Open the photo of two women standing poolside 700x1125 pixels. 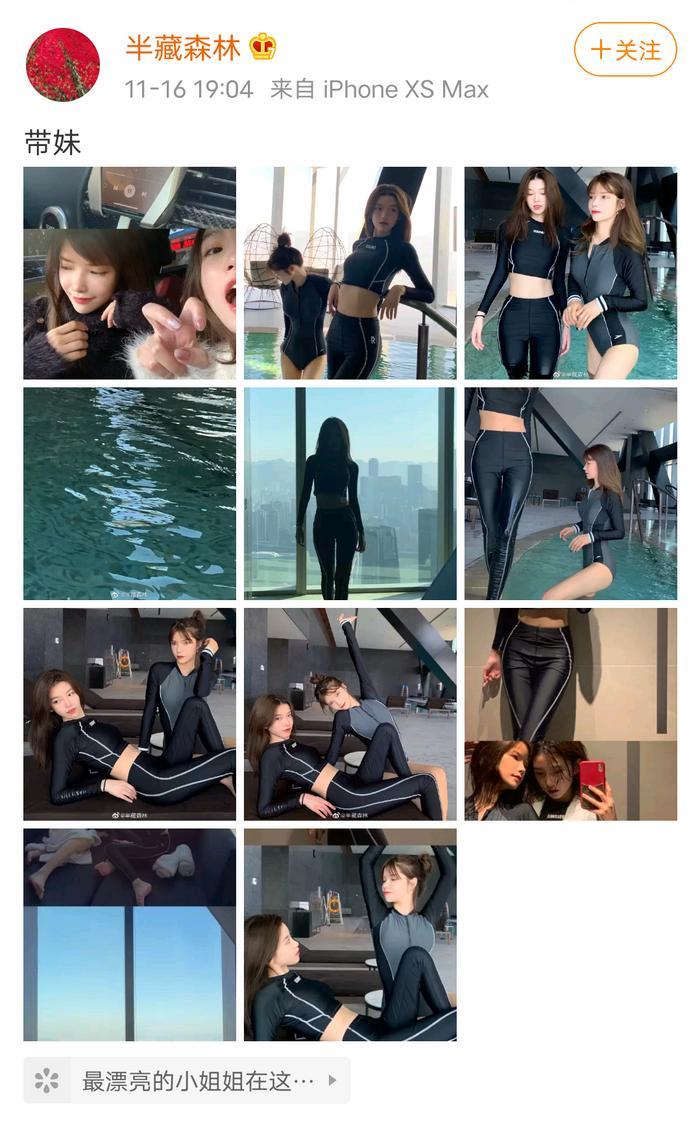(x=570, y=273)
